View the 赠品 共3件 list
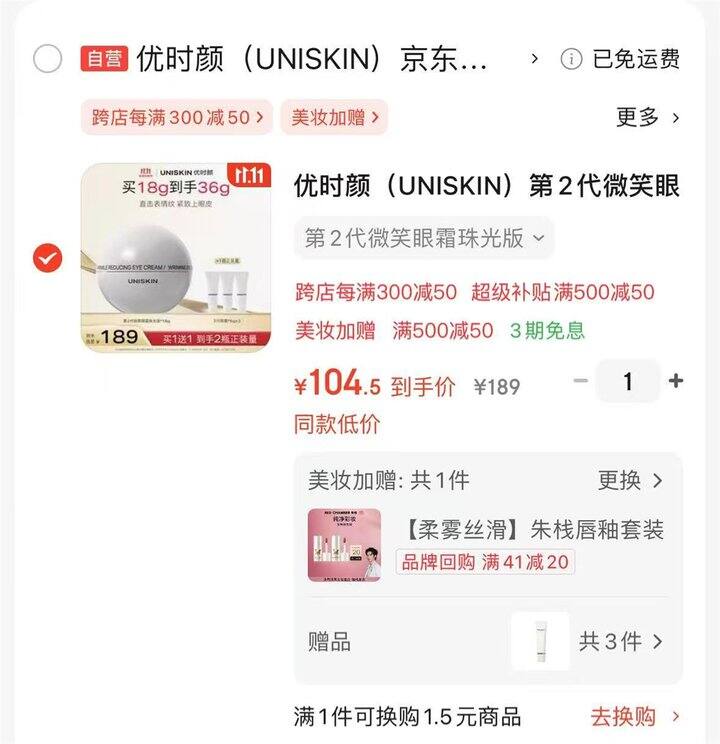Screen dimensions: 720x744 (x=620, y=641)
